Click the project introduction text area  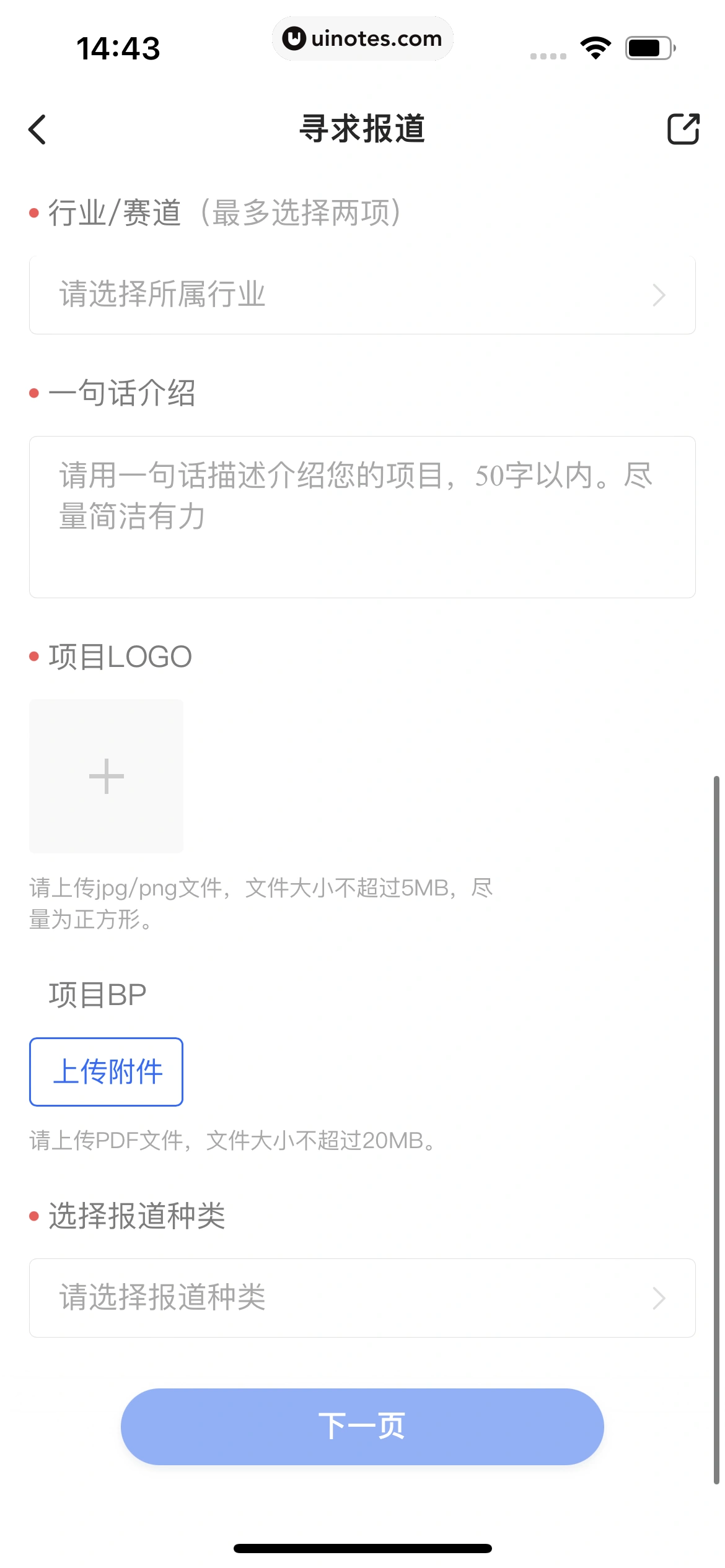coord(362,516)
